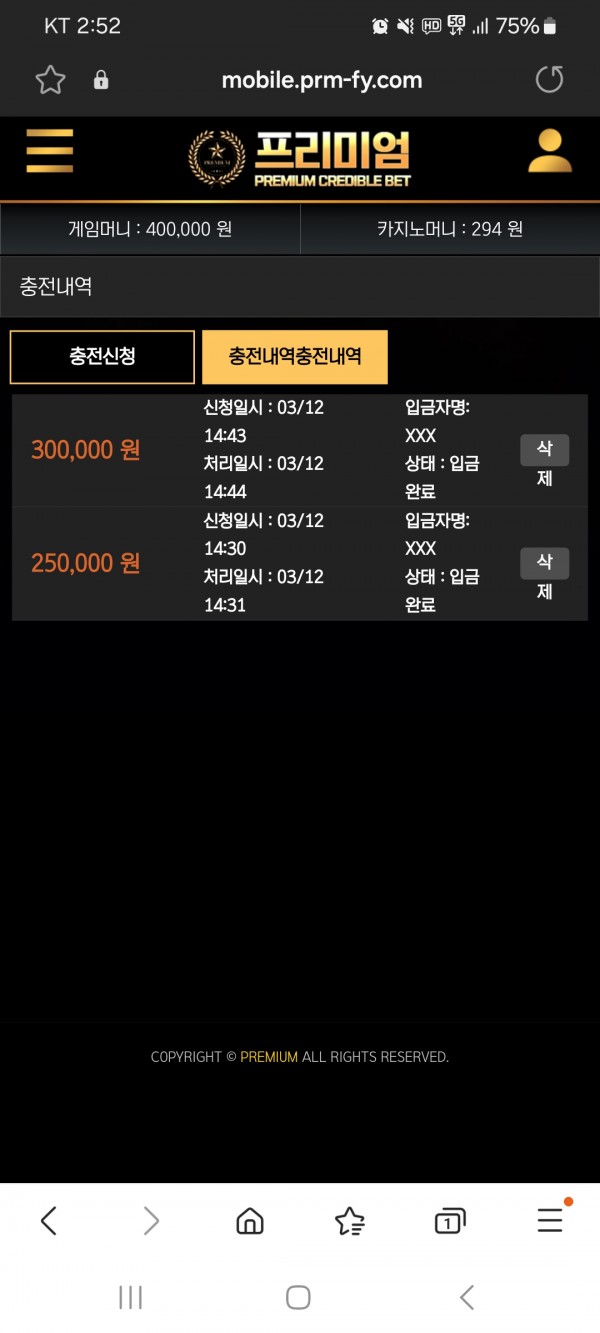Image resolution: width=600 pixels, height=1333 pixels.
Task: Tap the 충전신청 button
Action: click(102, 357)
